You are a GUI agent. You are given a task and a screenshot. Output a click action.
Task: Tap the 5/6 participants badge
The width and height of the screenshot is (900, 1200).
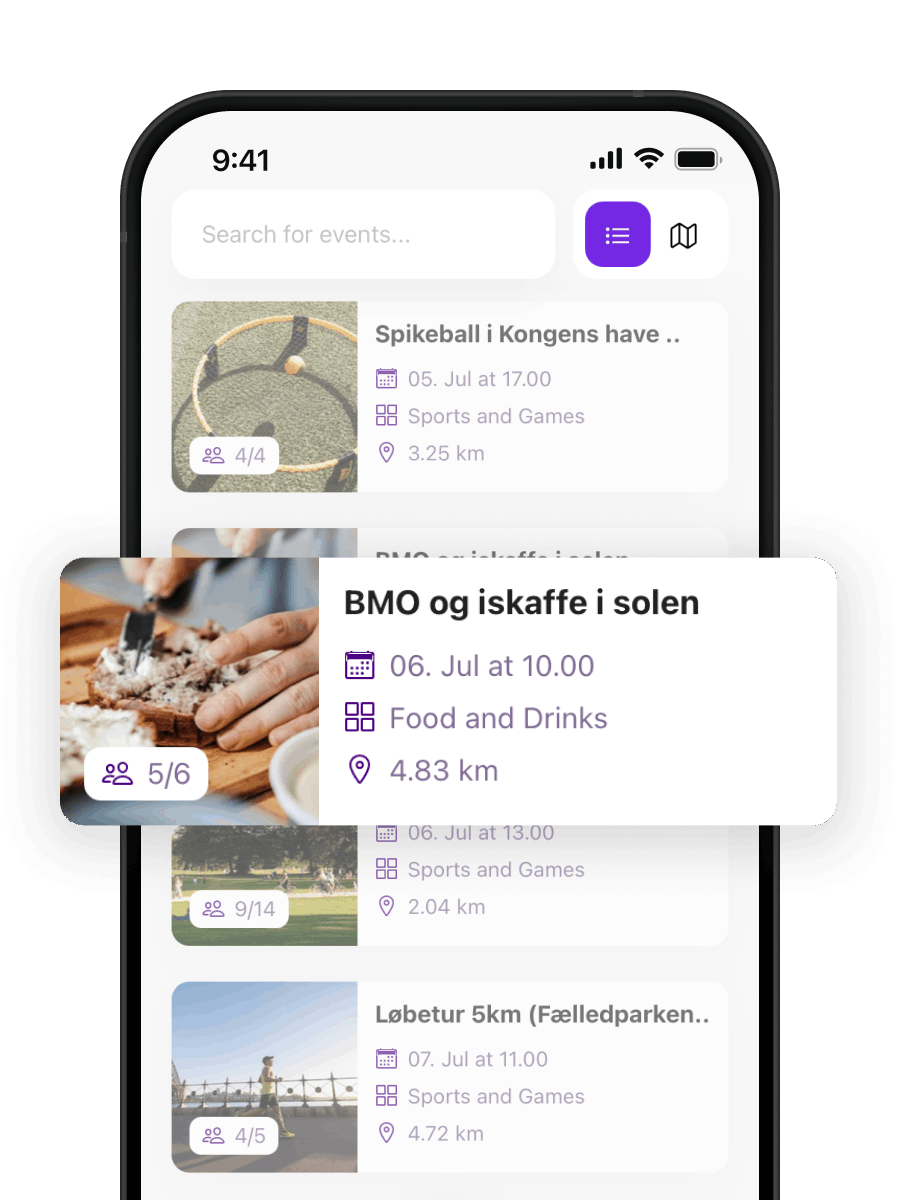pos(146,773)
